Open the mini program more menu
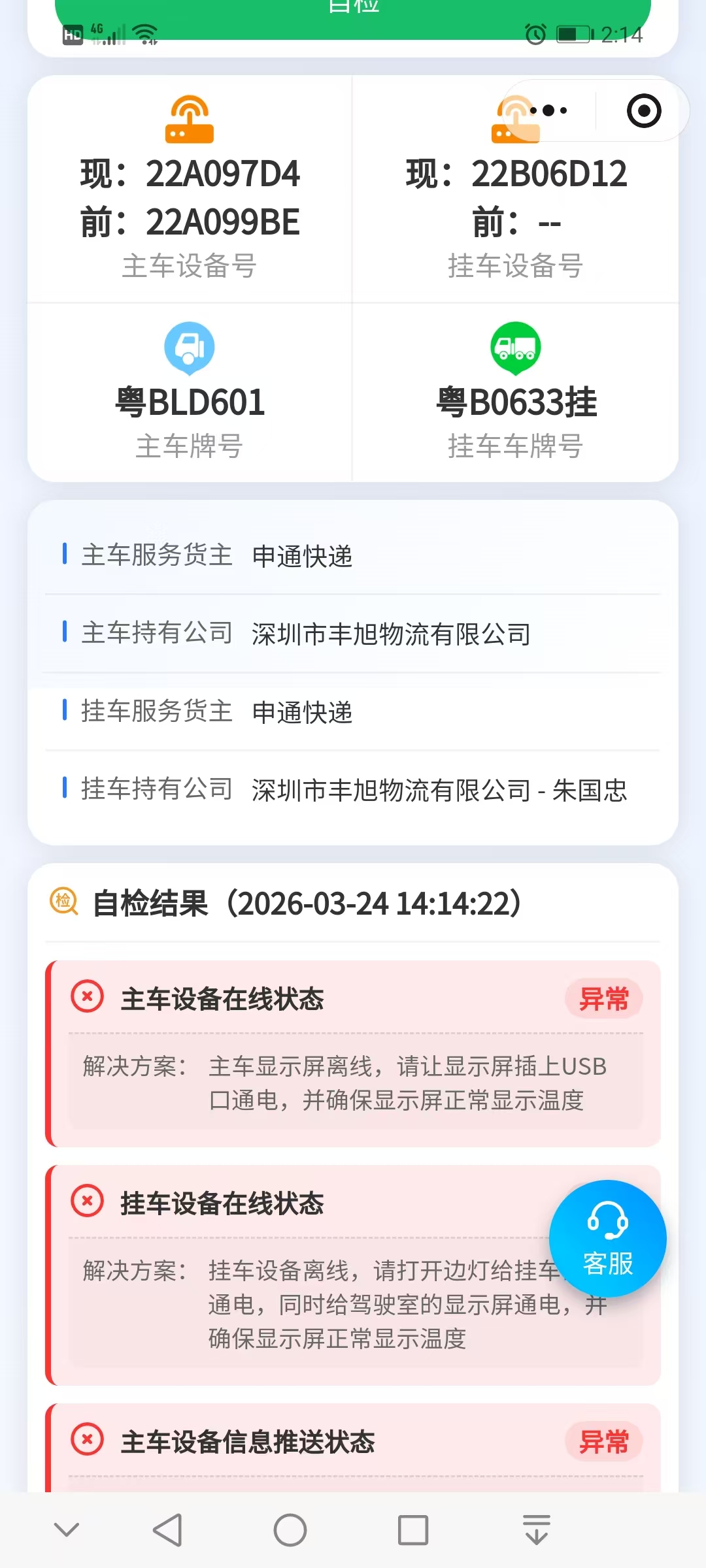 point(549,110)
